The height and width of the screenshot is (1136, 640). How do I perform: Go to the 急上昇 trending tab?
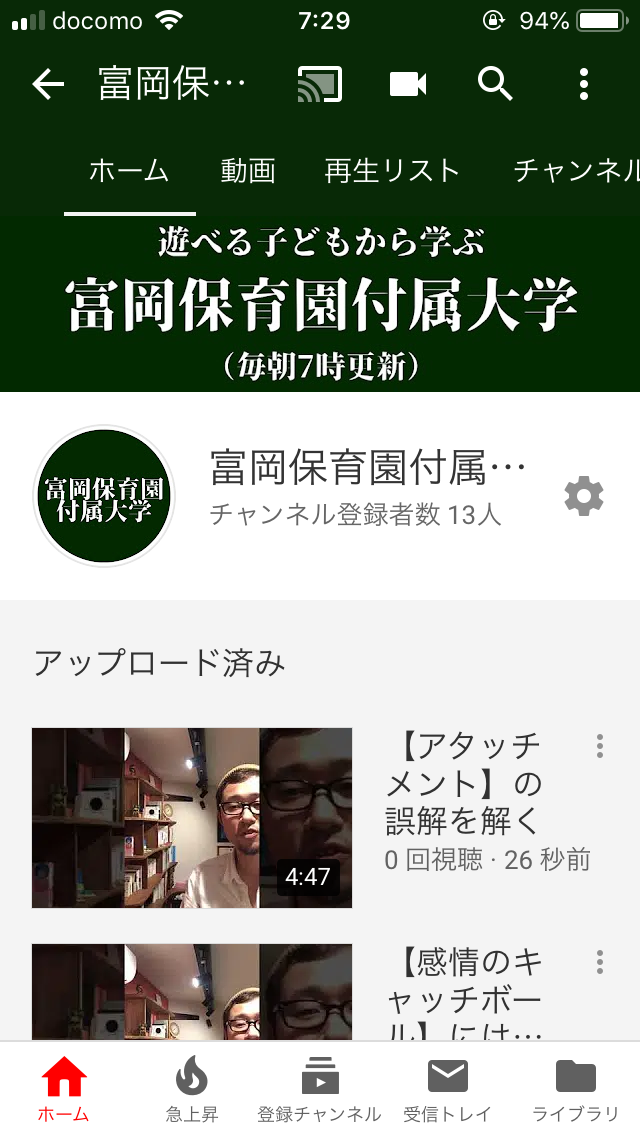(x=192, y=1089)
